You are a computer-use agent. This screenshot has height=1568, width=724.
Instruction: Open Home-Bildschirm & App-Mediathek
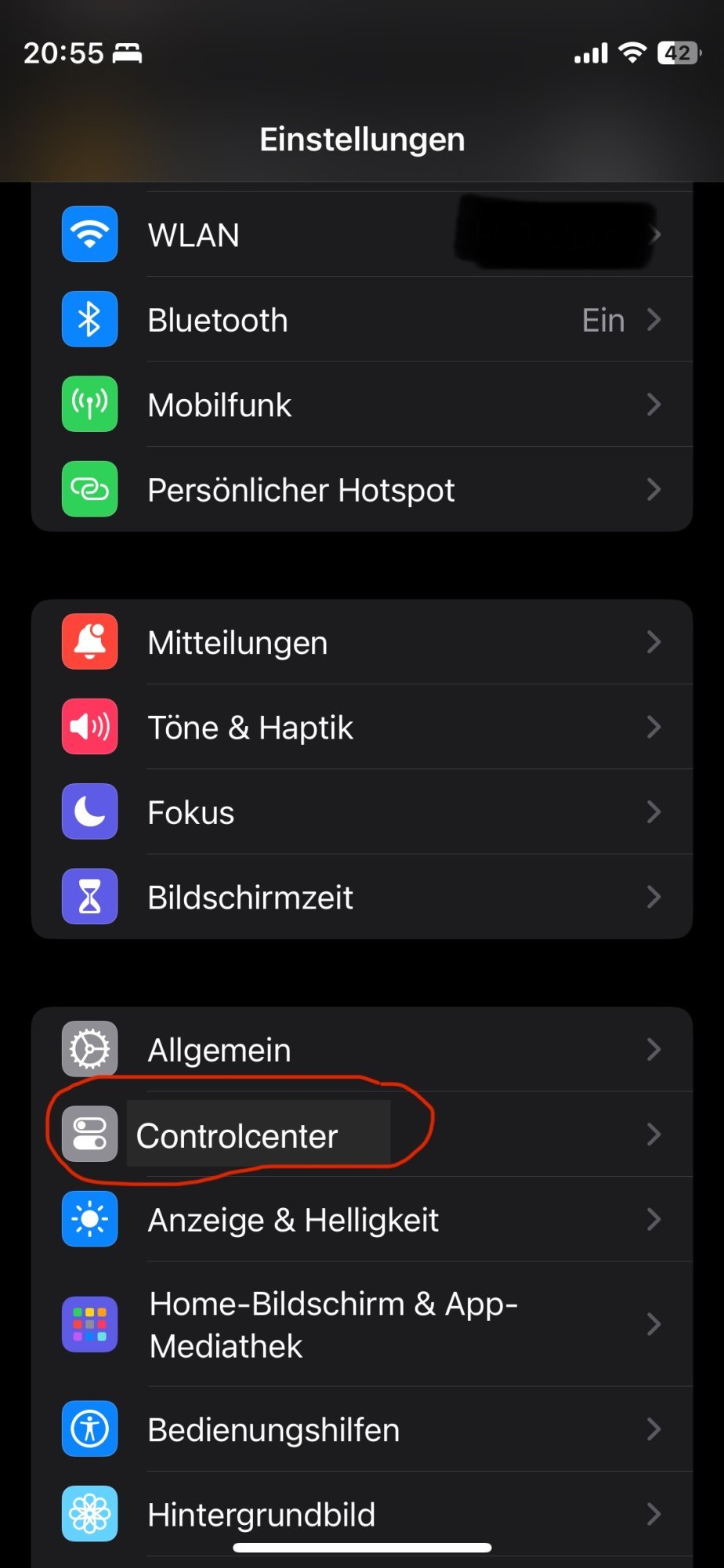(362, 1324)
